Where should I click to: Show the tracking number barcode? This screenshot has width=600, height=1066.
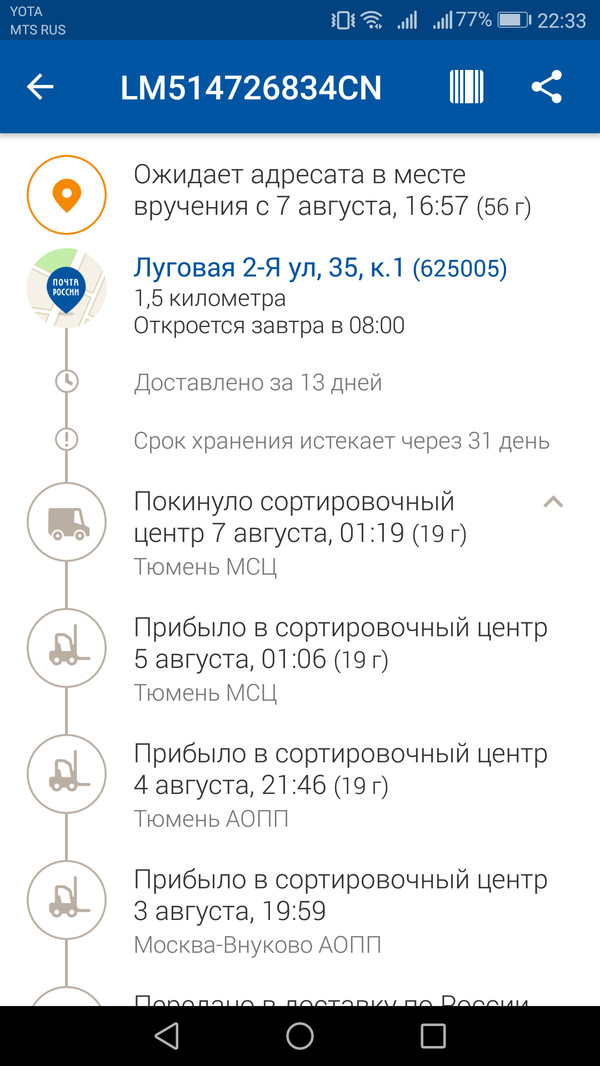coord(466,87)
